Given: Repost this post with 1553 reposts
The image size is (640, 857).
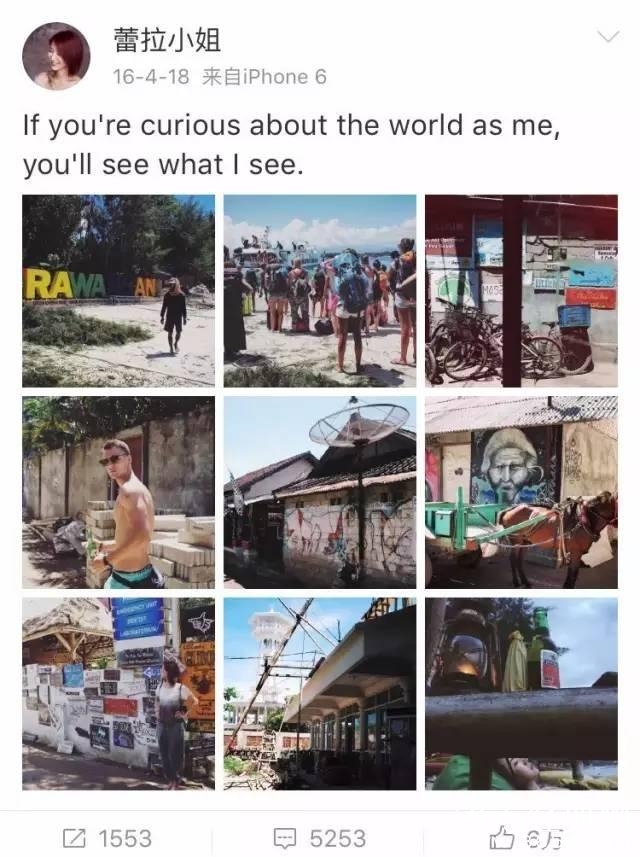Looking at the screenshot, I should (x=107, y=838).
